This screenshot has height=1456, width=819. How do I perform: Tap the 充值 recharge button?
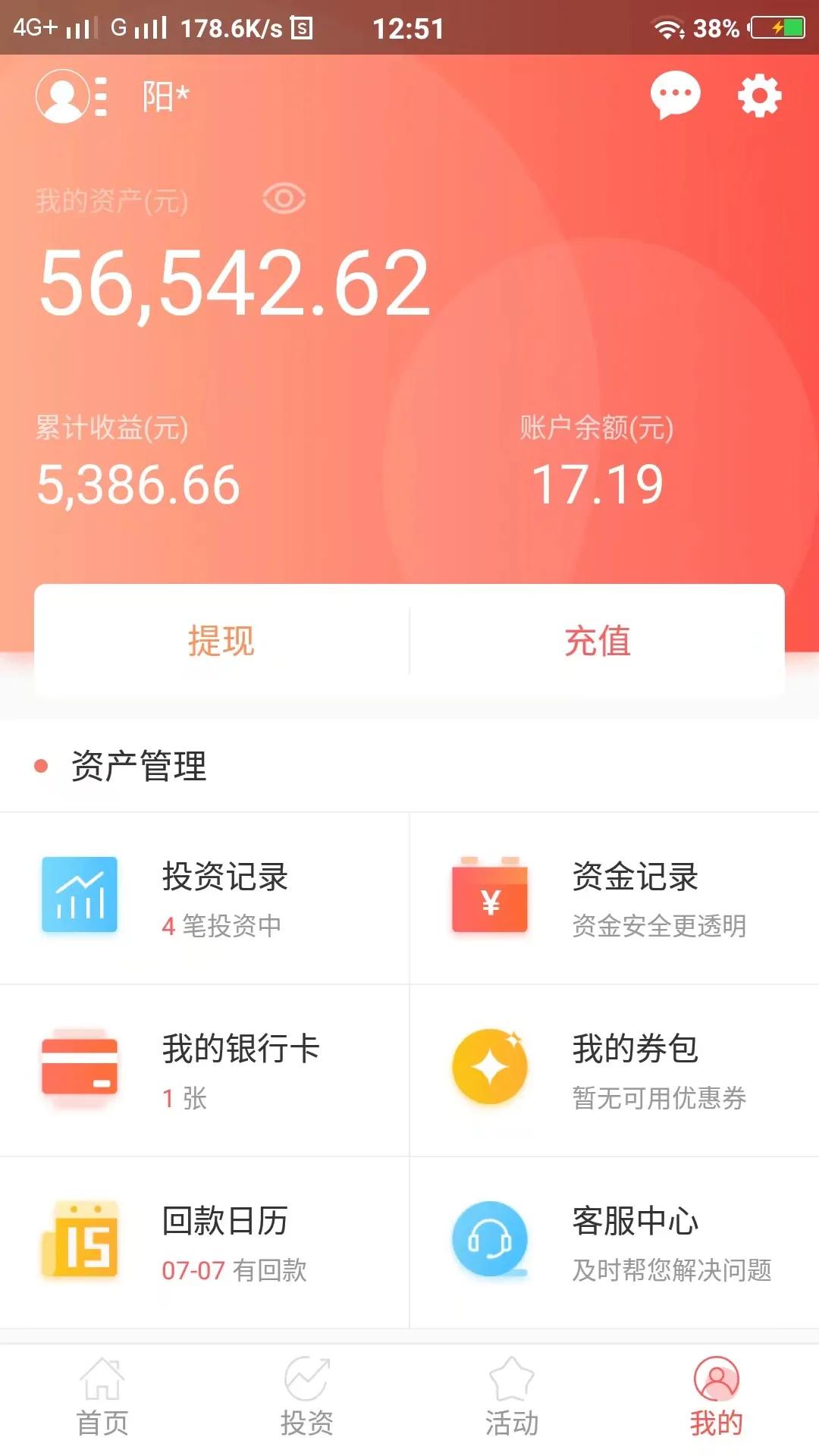coord(596,641)
